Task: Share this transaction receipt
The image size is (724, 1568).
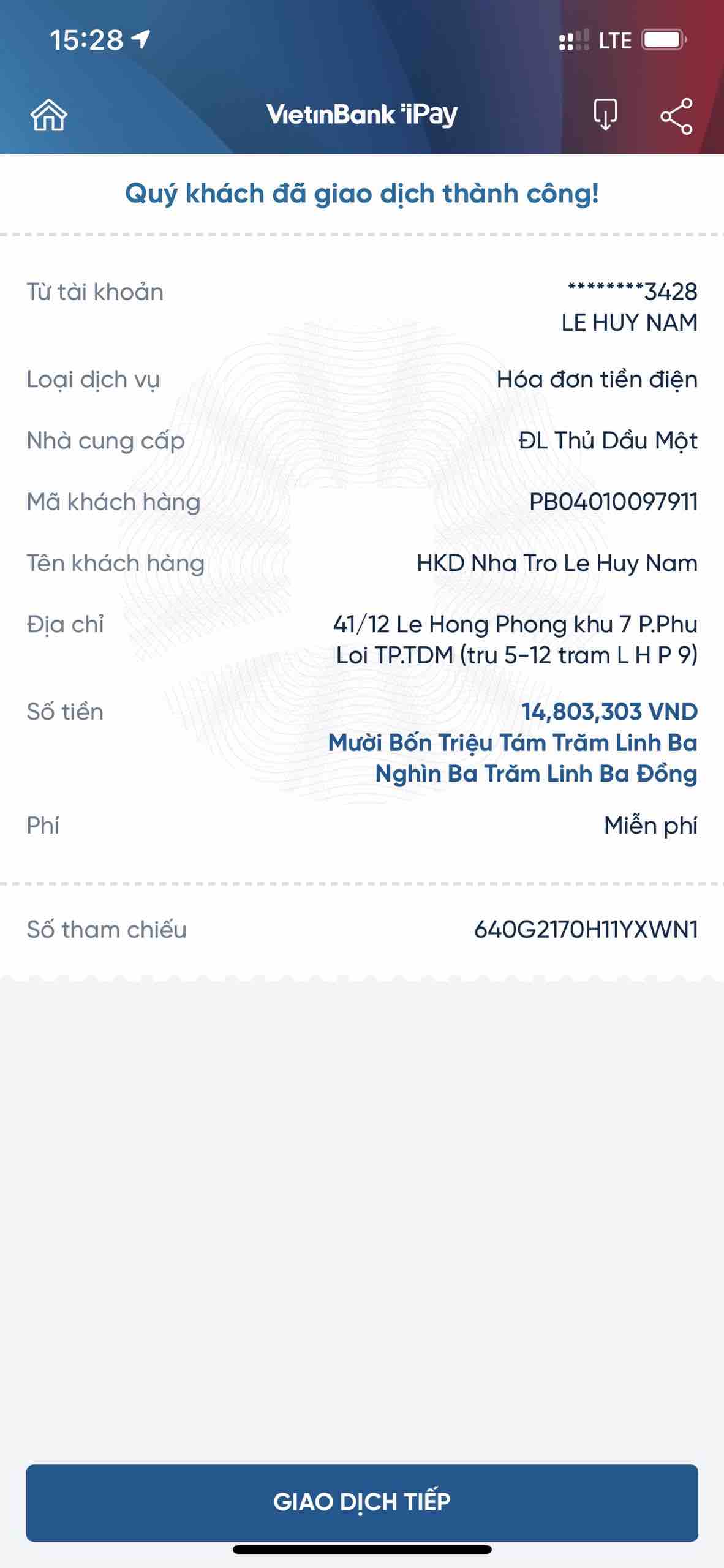Action: pyautogui.click(x=676, y=115)
